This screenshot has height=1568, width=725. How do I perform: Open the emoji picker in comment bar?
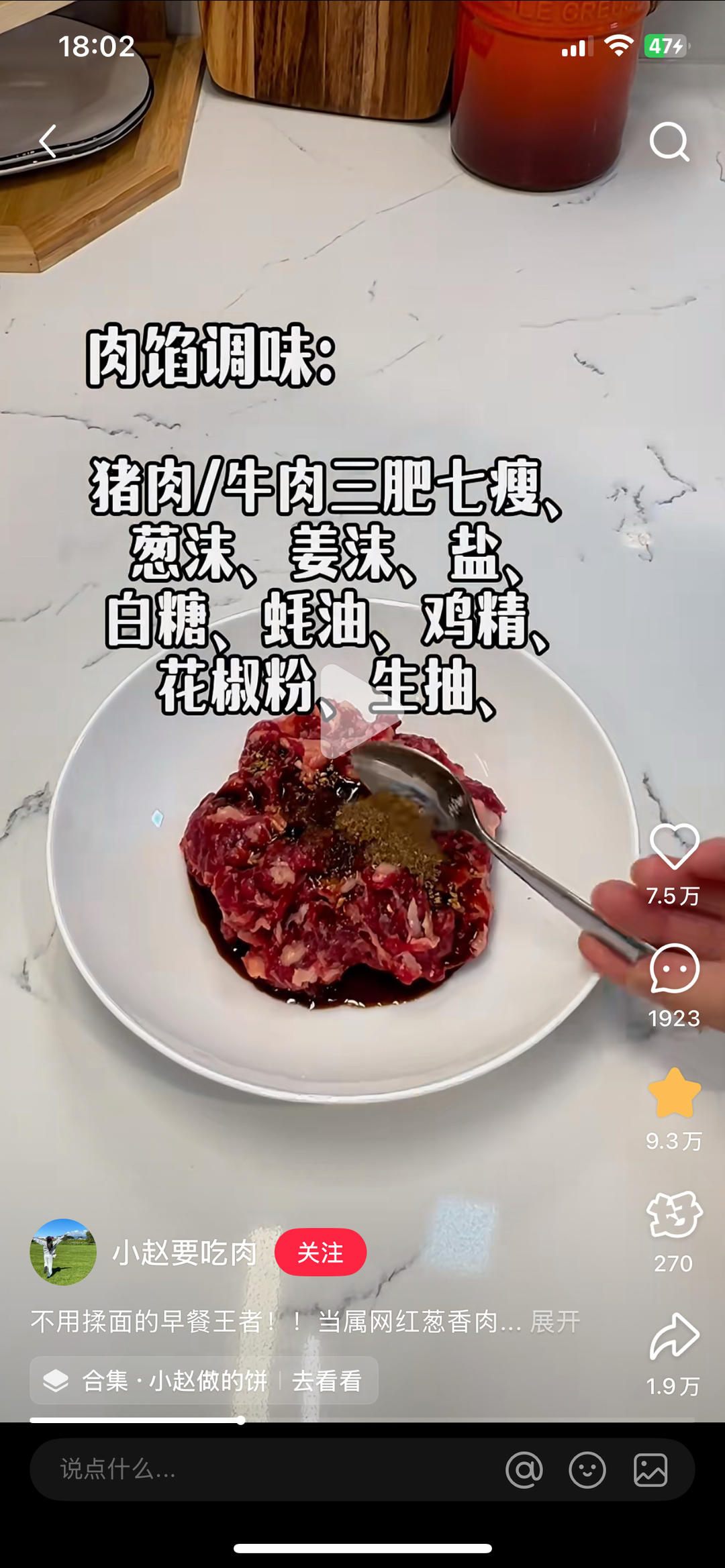click(587, 1470)
